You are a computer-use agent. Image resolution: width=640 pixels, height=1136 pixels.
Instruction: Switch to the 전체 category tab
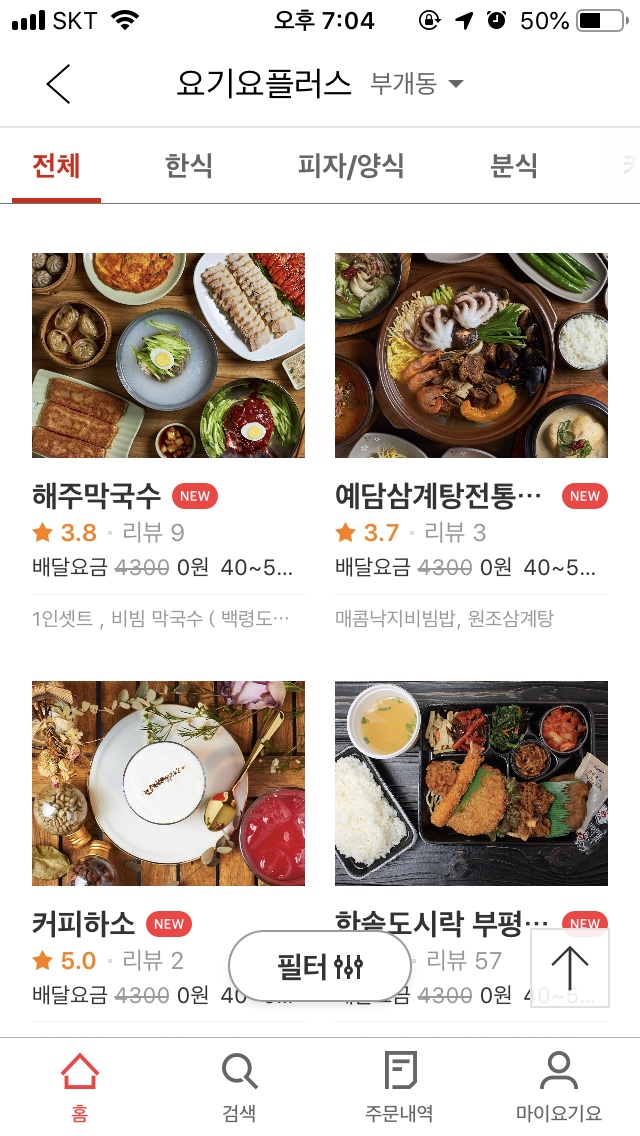point(56,166)
